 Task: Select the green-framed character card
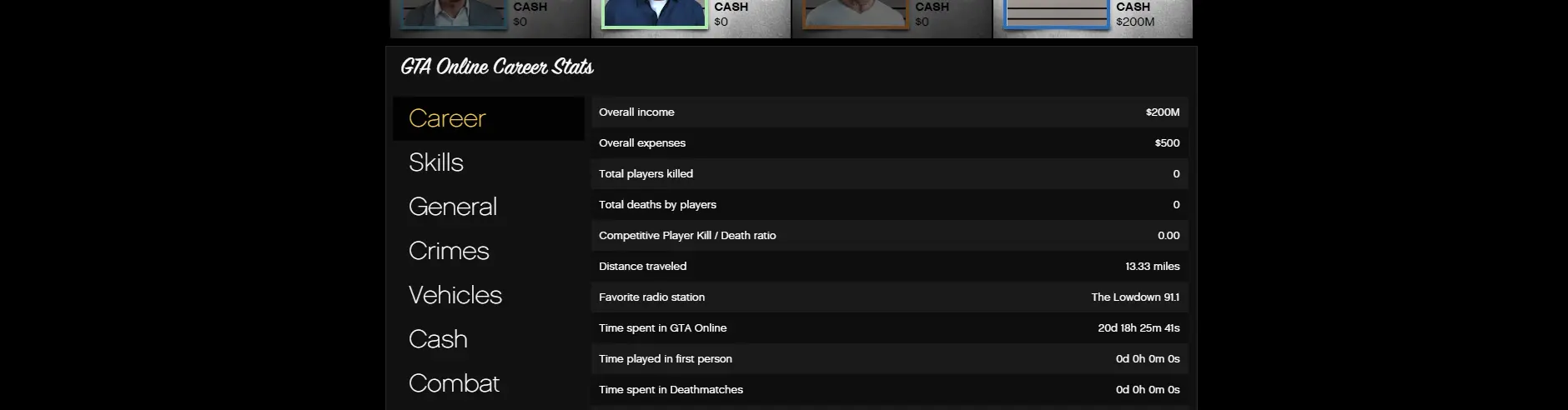click(691, 17)
